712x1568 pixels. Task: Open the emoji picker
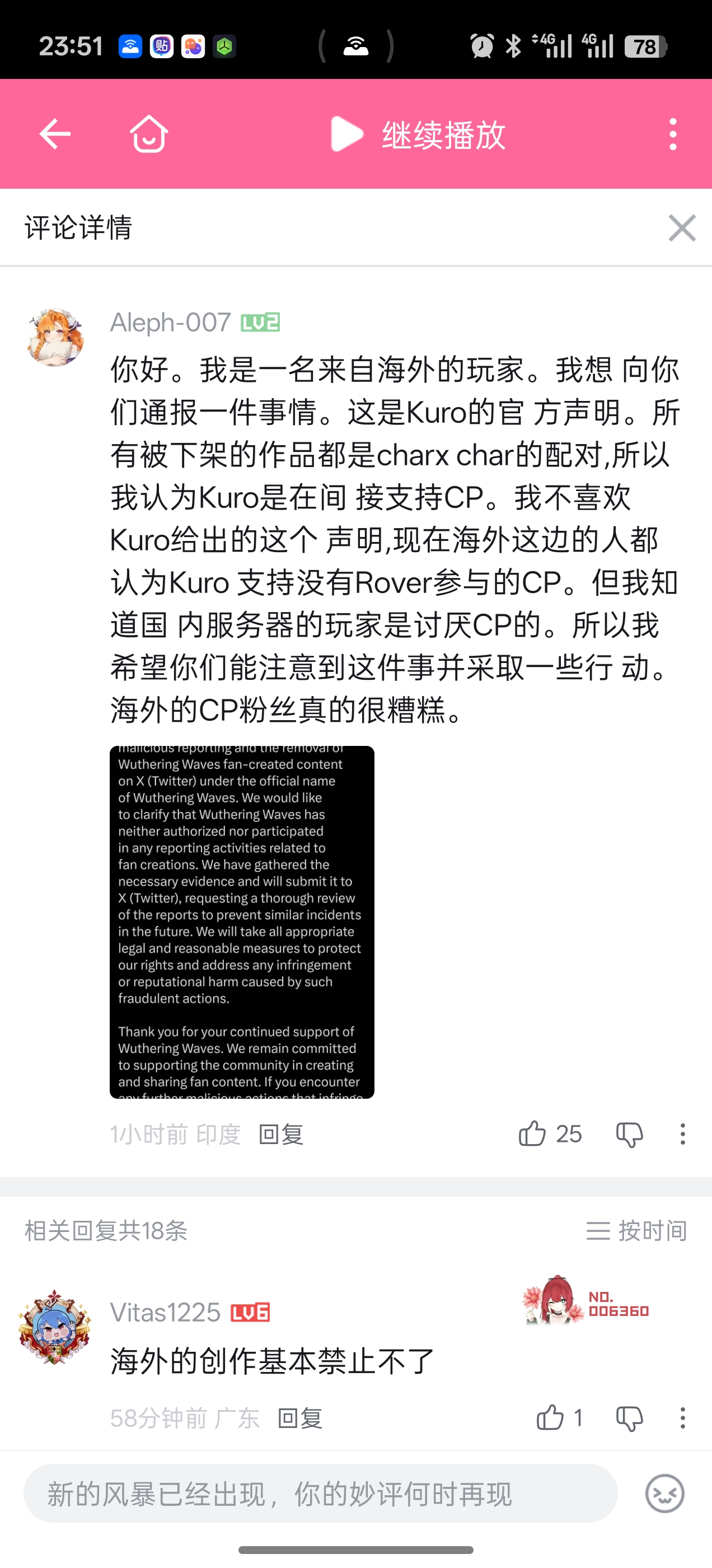coord(664,1494)
